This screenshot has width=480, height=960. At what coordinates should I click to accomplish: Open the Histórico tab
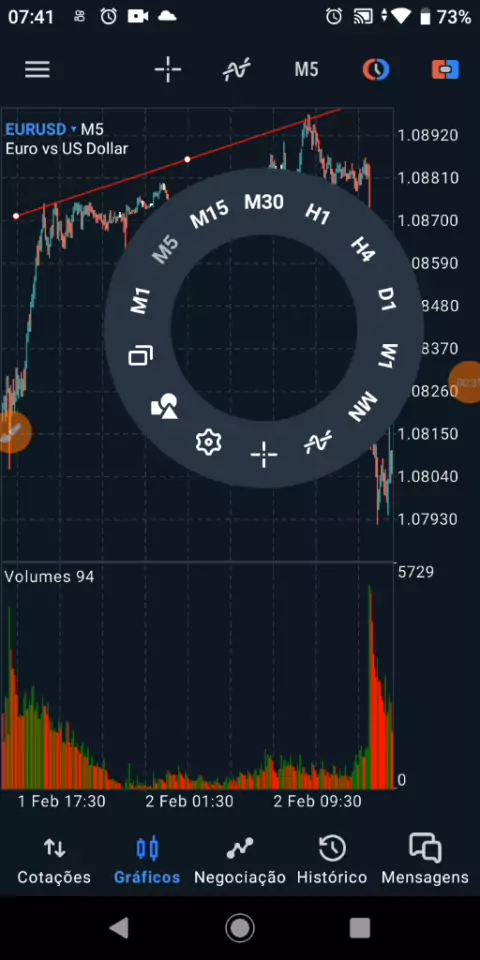pyautogui.click(x=332, y=861)
